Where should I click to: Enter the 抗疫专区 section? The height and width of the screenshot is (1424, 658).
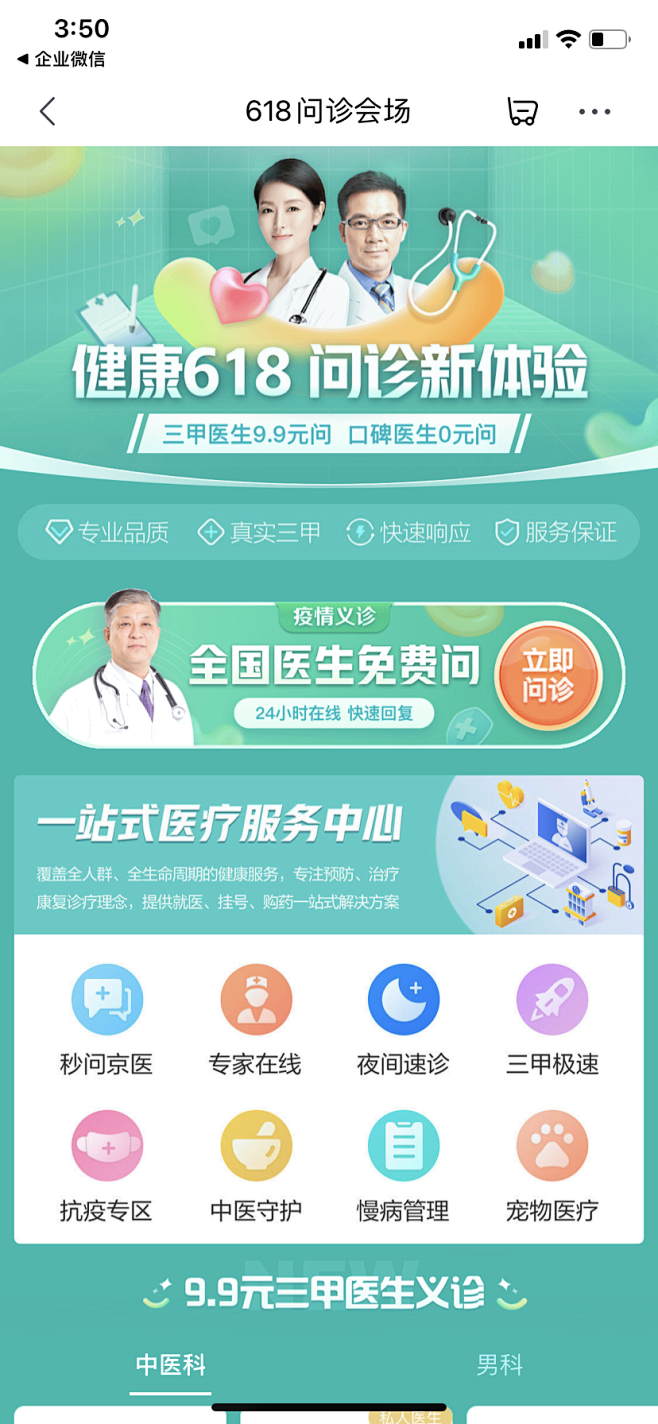(x=106, y=1166)
